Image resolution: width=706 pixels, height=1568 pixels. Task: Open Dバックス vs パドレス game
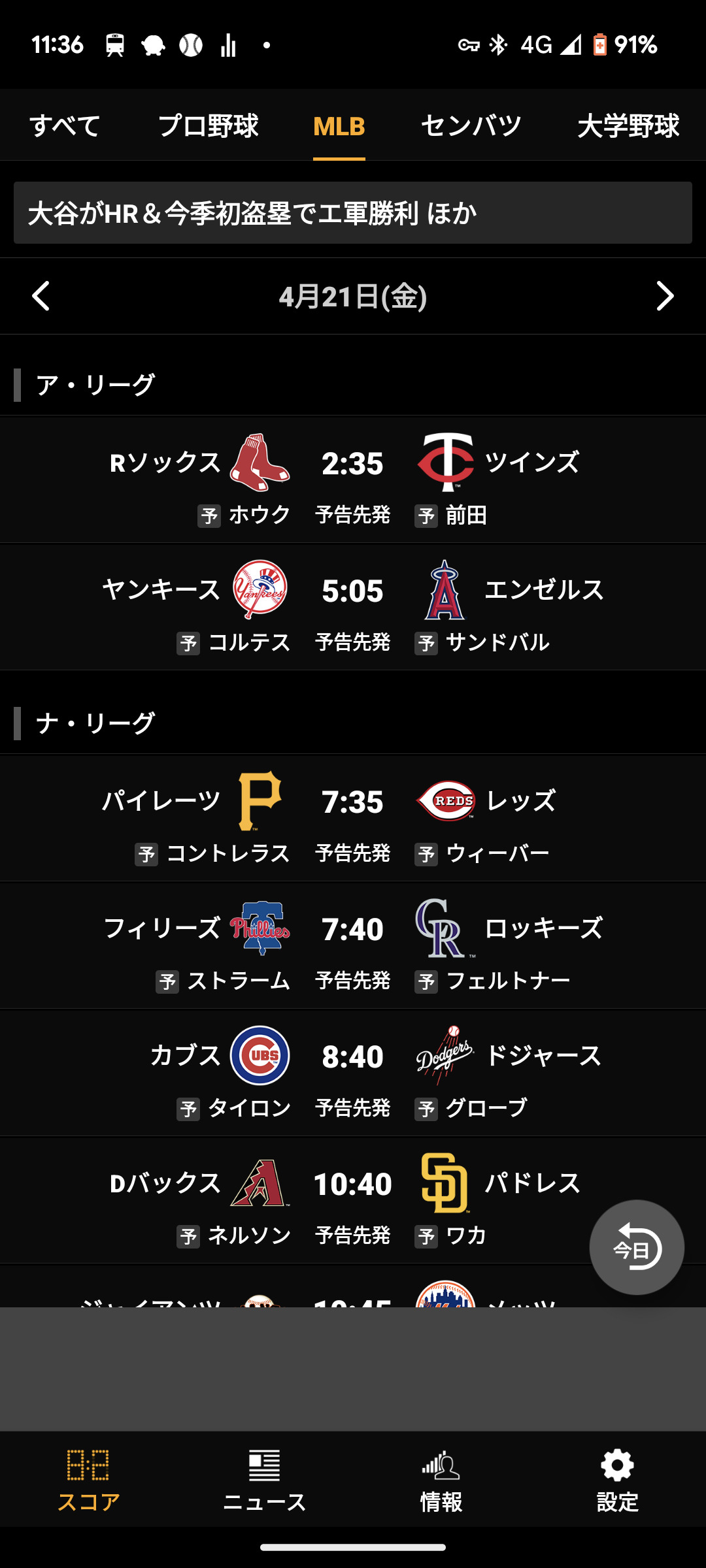click(x=353, y=1200)
